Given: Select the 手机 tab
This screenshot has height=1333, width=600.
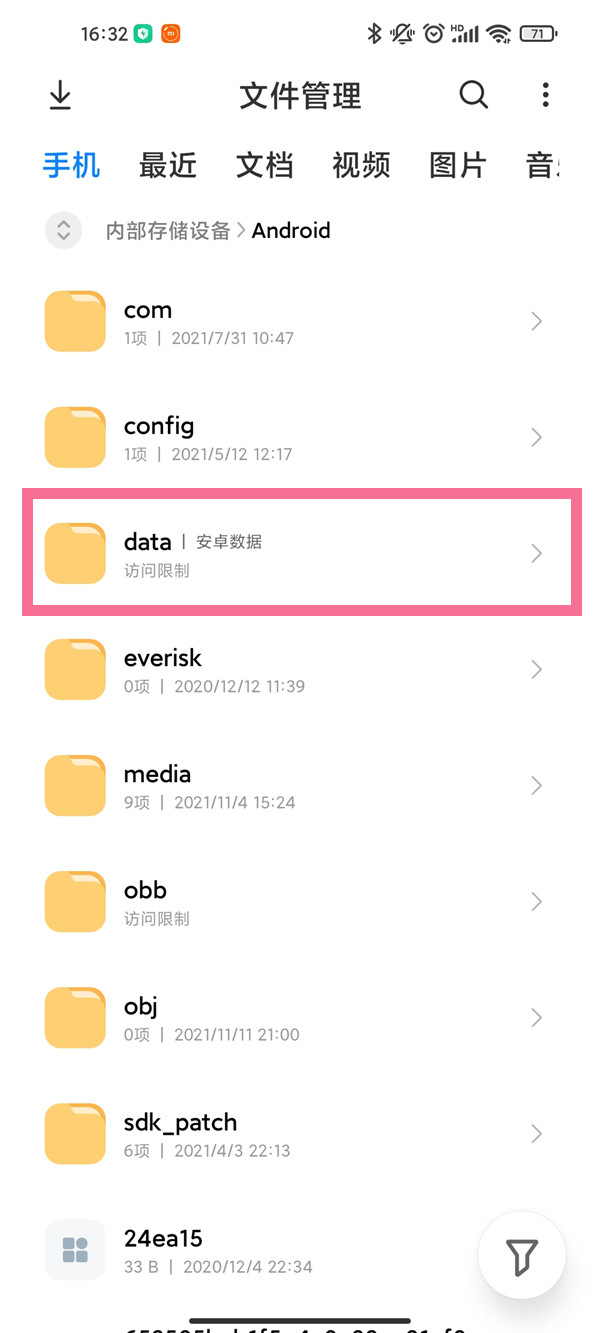Looking at the screenshot, I should click(x=72, y=165).
